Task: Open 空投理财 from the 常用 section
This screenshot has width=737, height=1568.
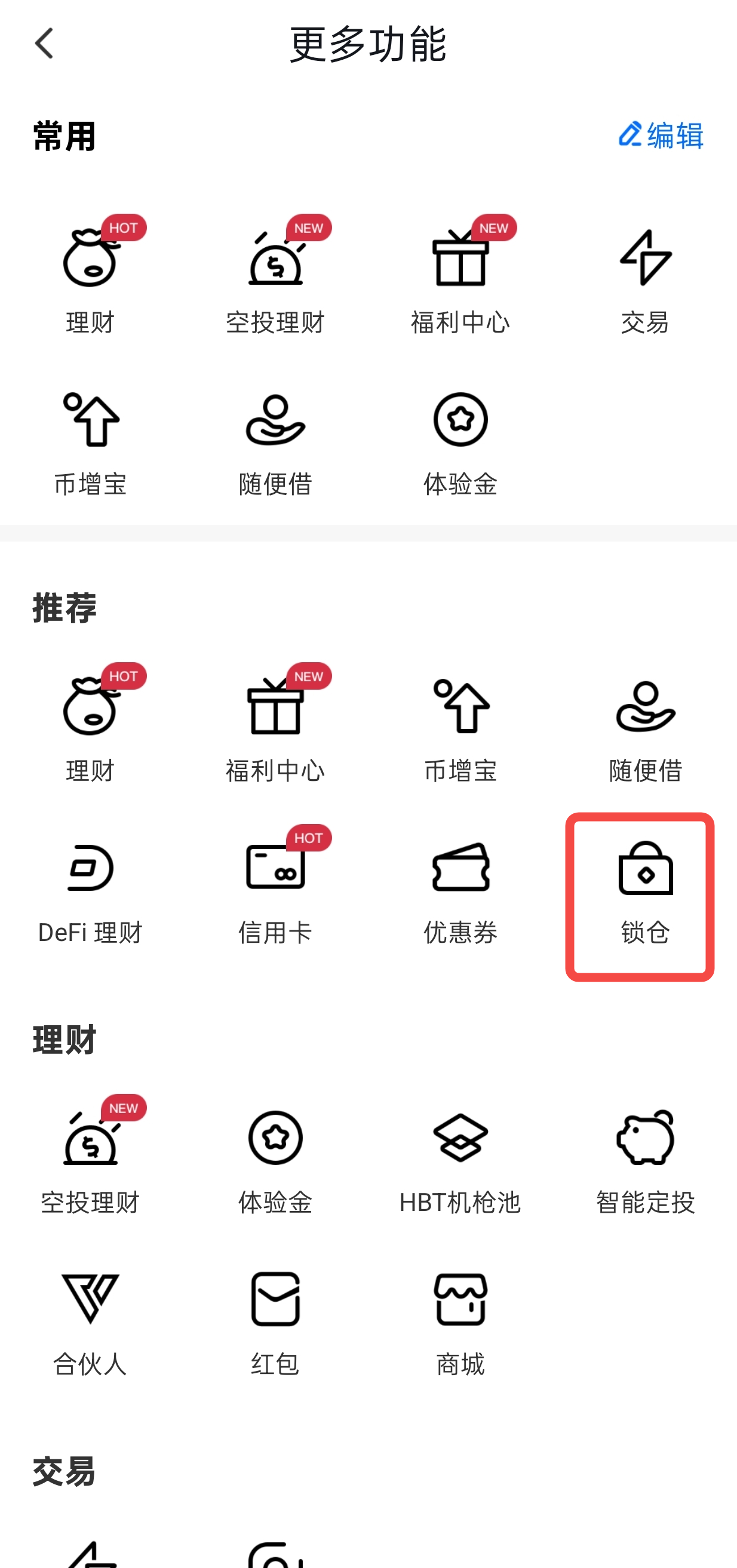Action: coord(276,277)
